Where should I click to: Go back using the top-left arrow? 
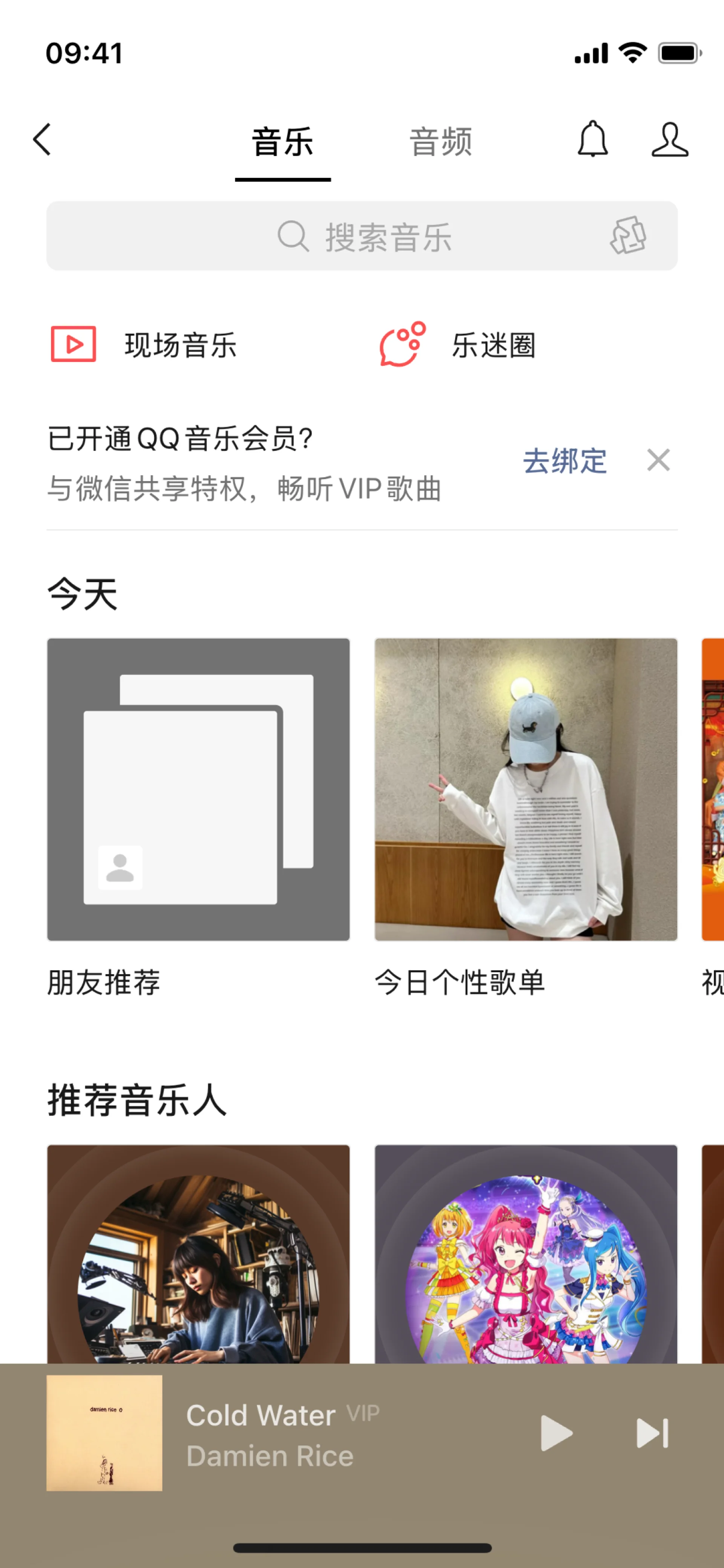(x=42, y=140)
